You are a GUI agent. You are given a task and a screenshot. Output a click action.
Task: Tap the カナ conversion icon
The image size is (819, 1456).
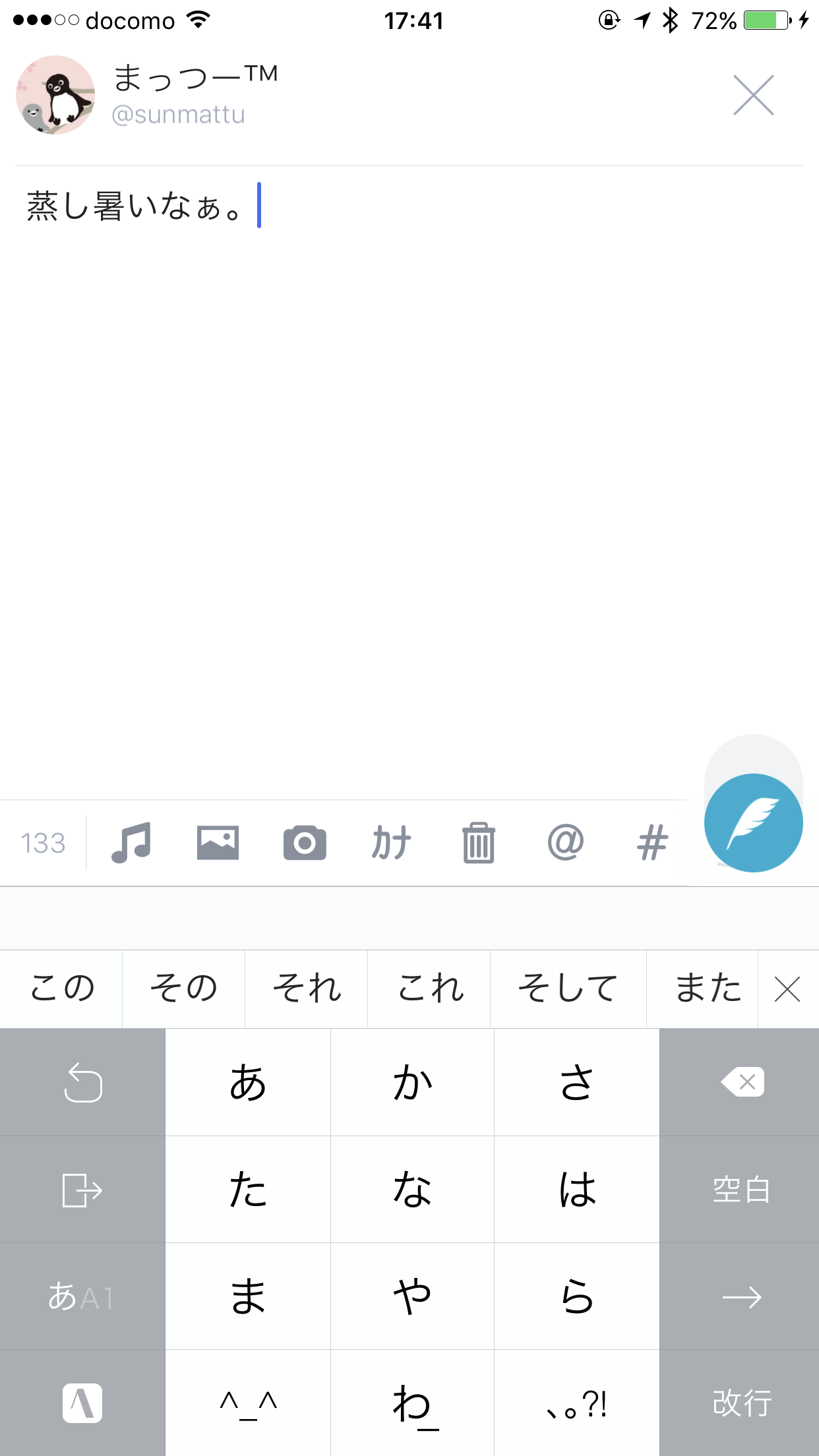coord(392,843)
